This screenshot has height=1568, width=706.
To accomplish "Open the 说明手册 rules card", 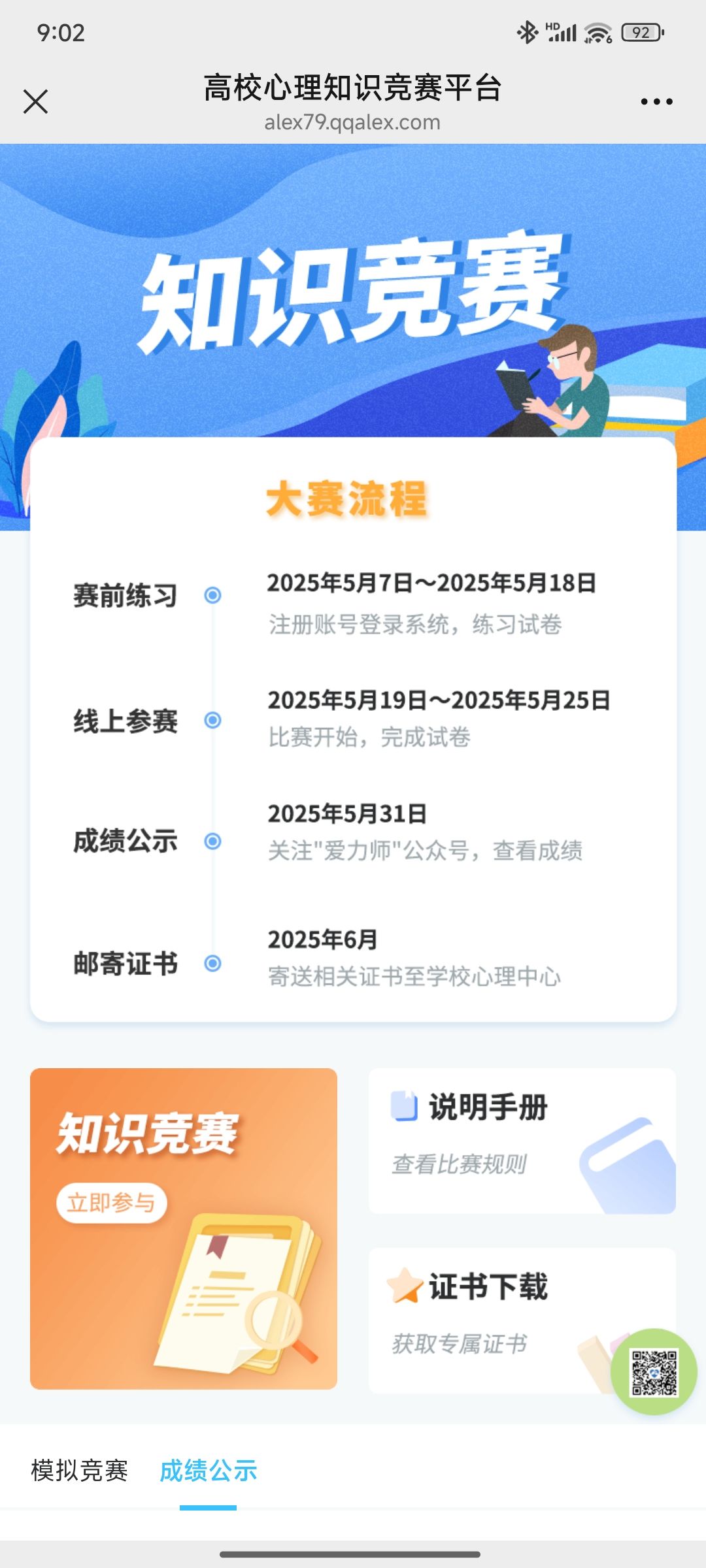I will 522,1141.
